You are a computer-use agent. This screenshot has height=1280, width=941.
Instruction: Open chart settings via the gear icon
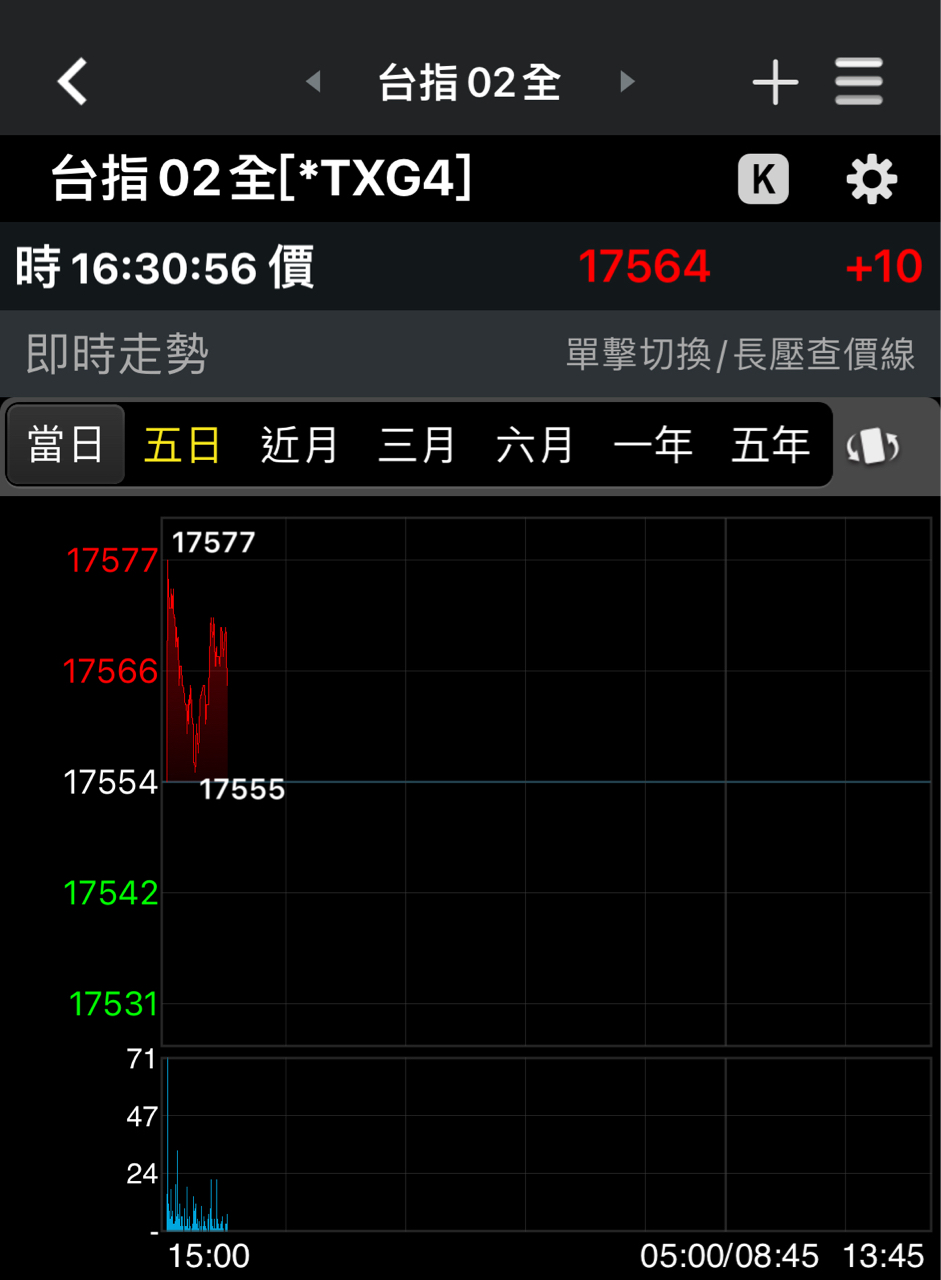pyautogui.click(x=870, y=180)
